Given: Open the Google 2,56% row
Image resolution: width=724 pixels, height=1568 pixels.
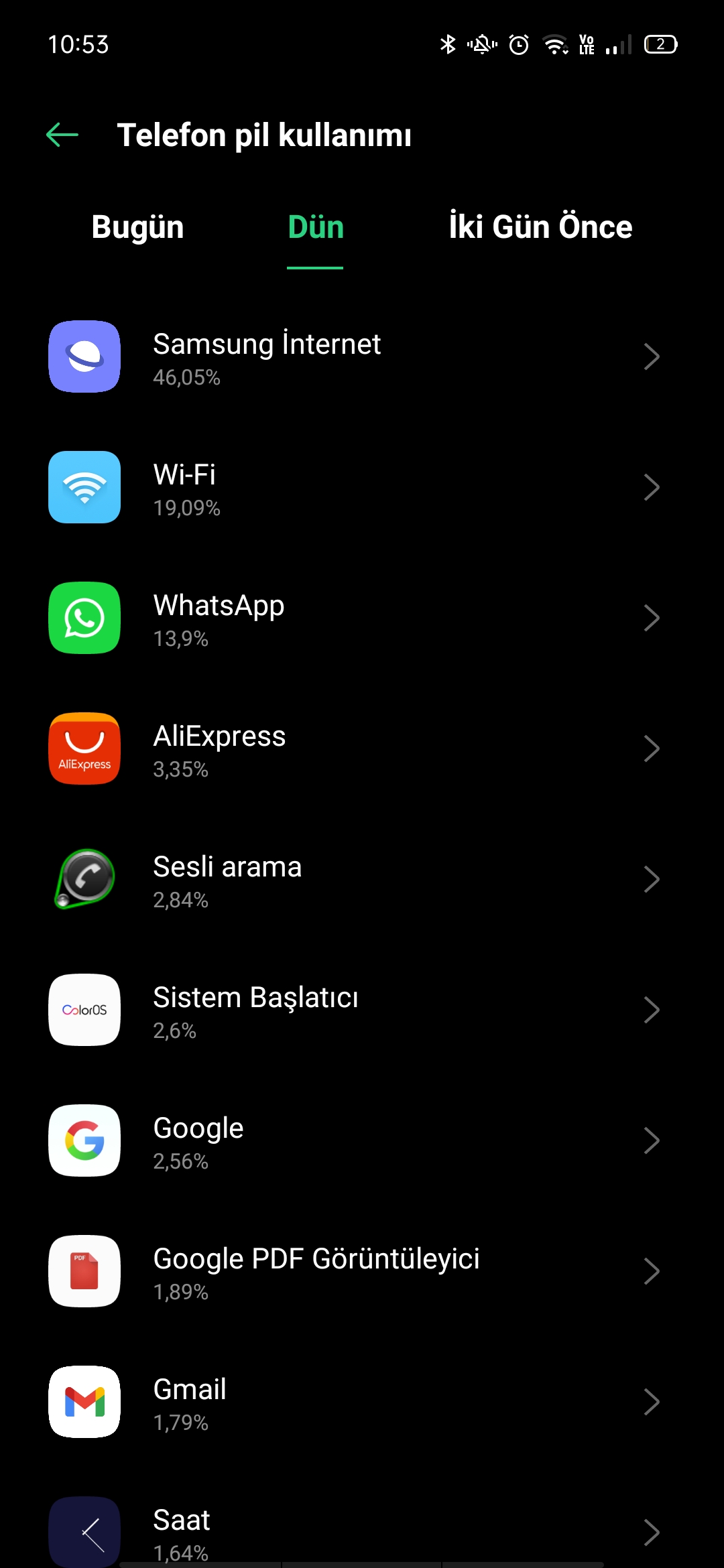Looking at the screenshot, I should tap(362, 1140).
